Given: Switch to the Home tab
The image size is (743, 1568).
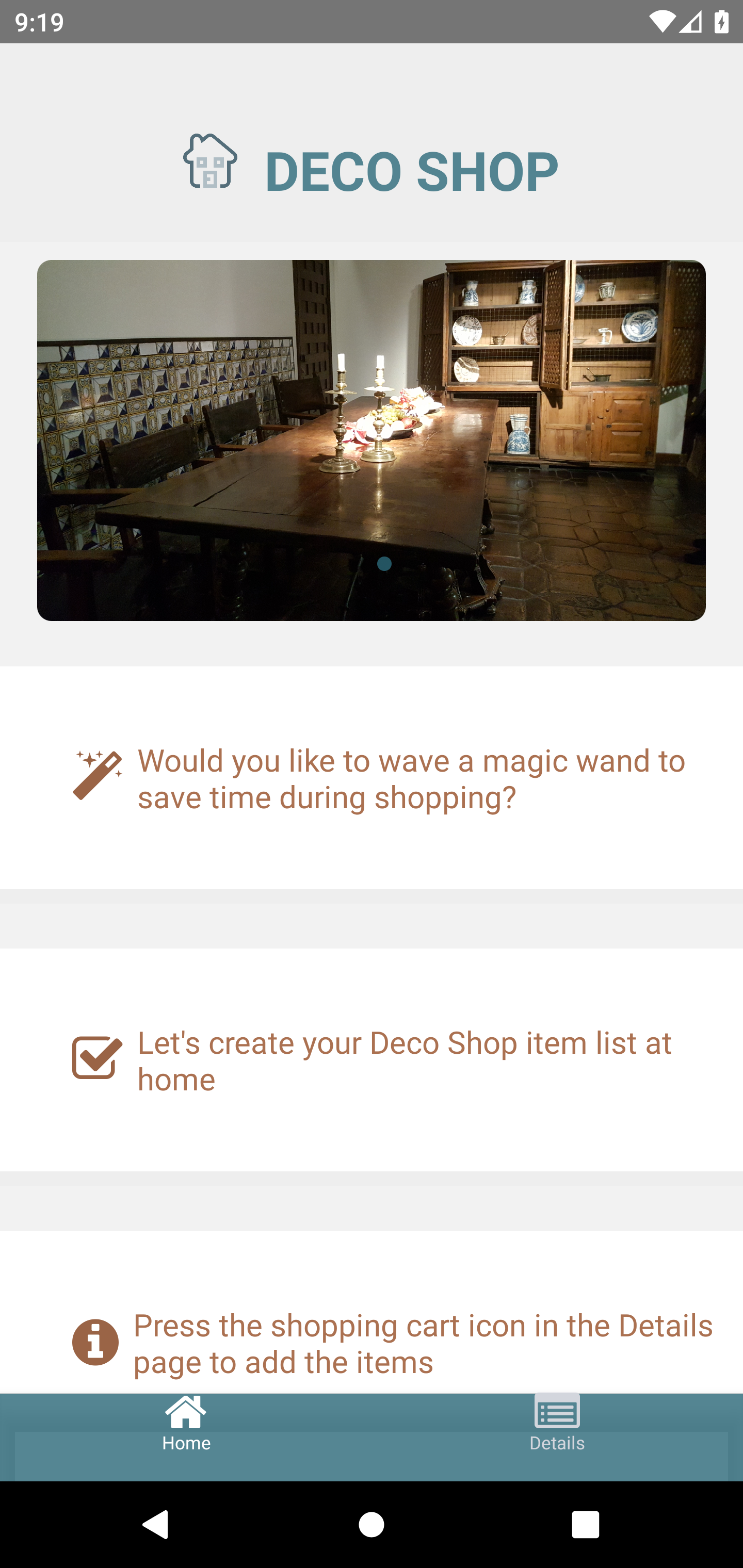Looking at the screenshot, I should [x=186, y=1424].
